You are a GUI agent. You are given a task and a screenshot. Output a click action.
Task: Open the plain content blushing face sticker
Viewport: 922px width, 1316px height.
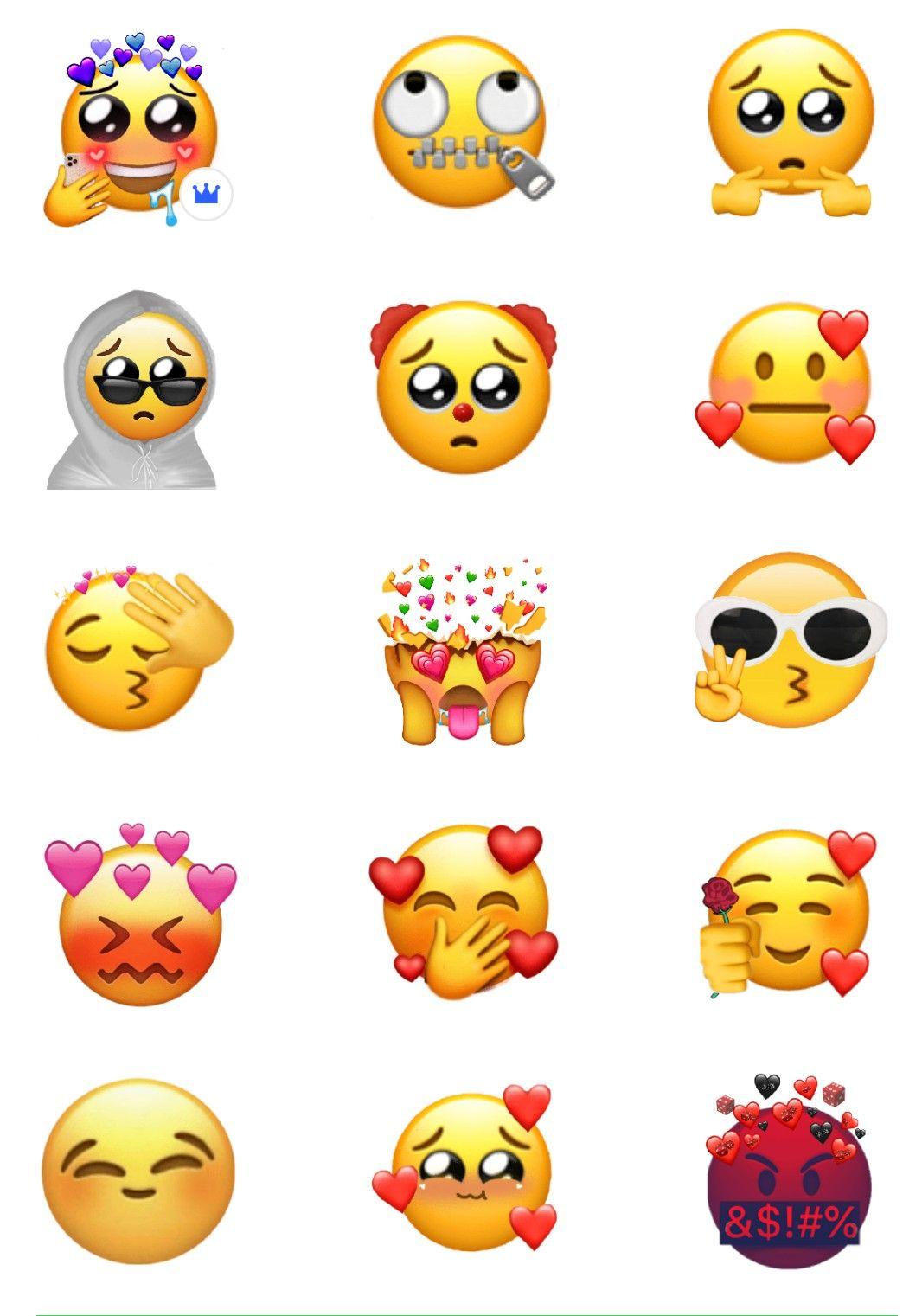[137, 1171]
